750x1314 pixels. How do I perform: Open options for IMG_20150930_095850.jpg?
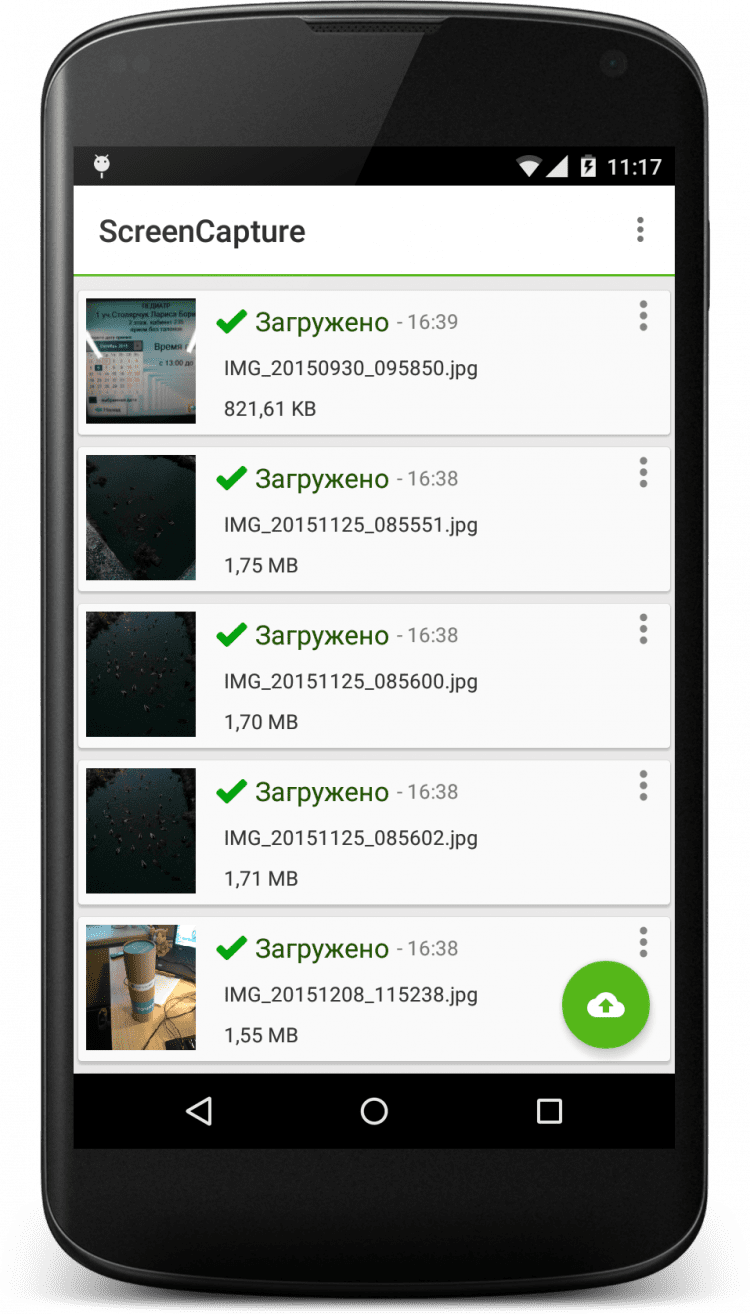point(643,316)
